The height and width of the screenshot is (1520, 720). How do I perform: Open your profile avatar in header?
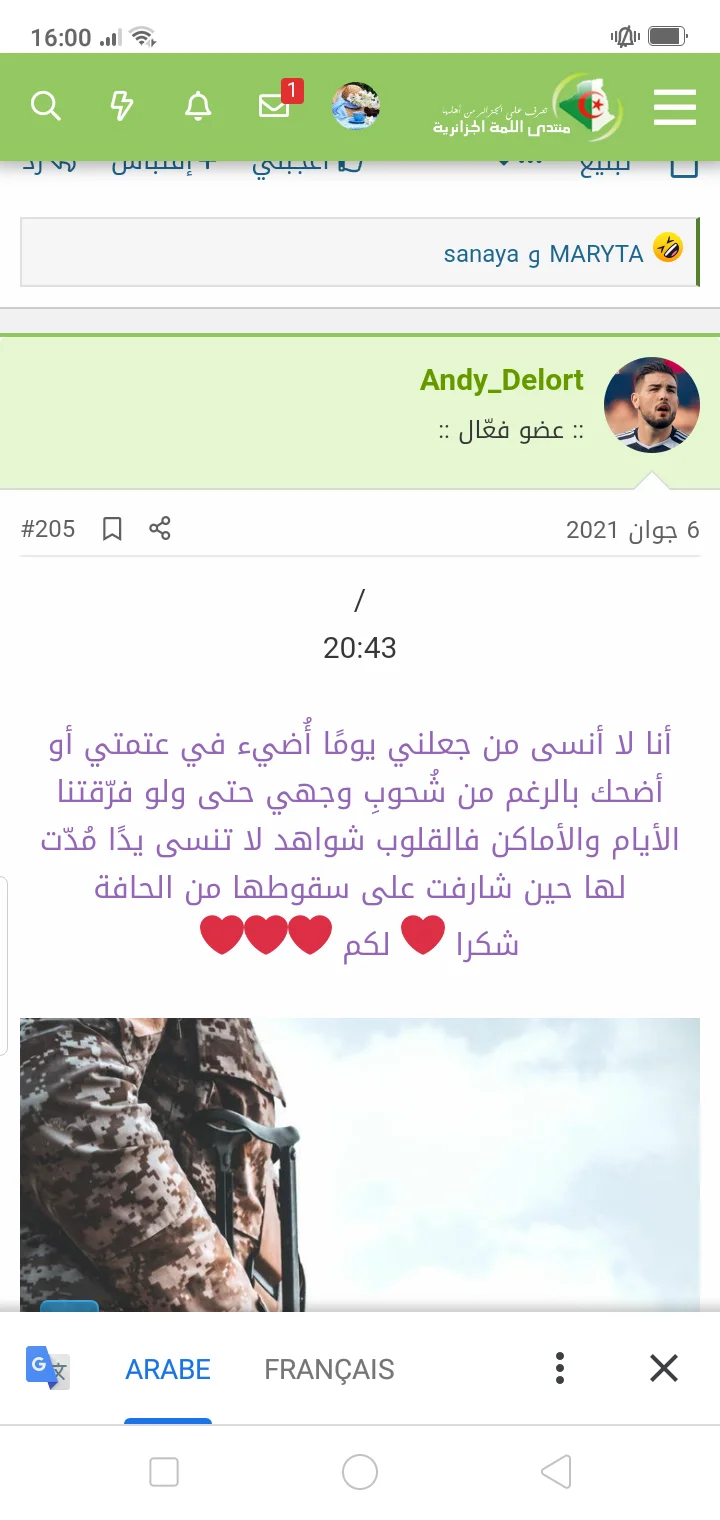tap(355, 106)
